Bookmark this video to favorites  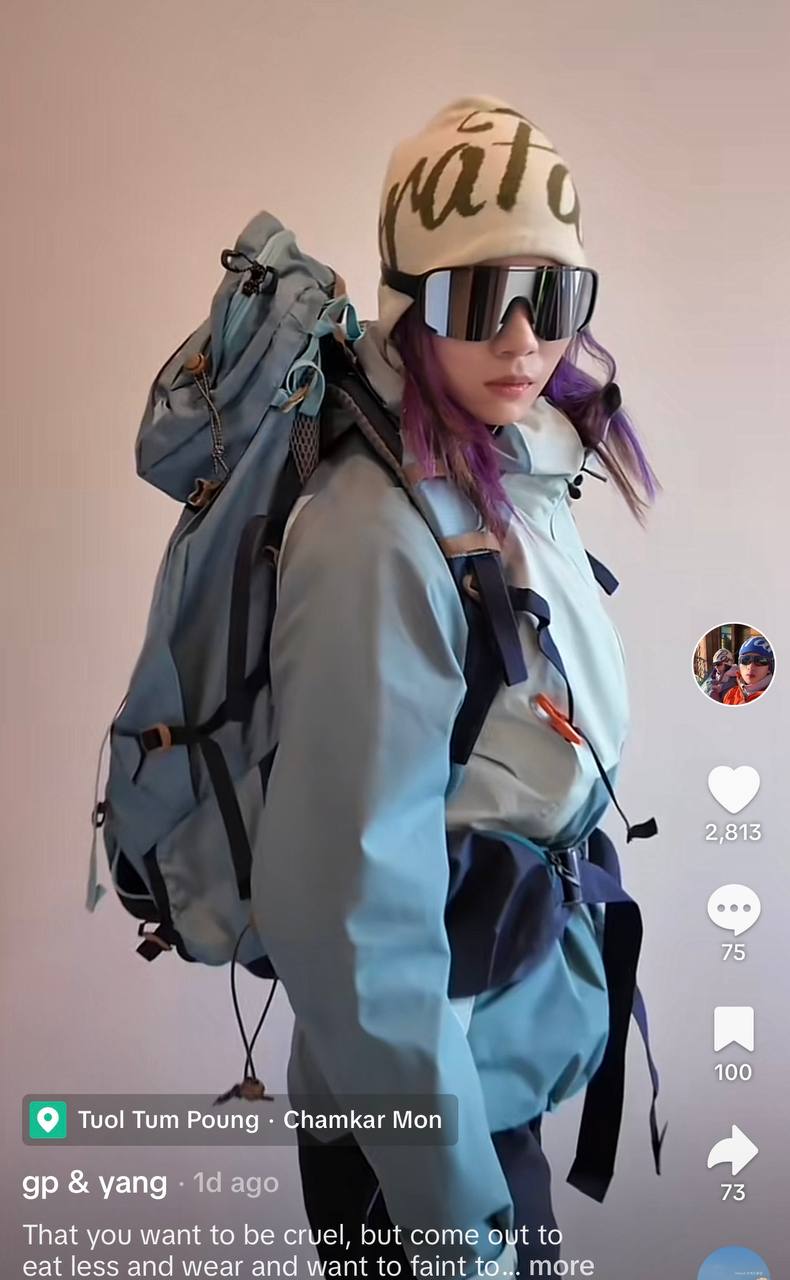733,1030
